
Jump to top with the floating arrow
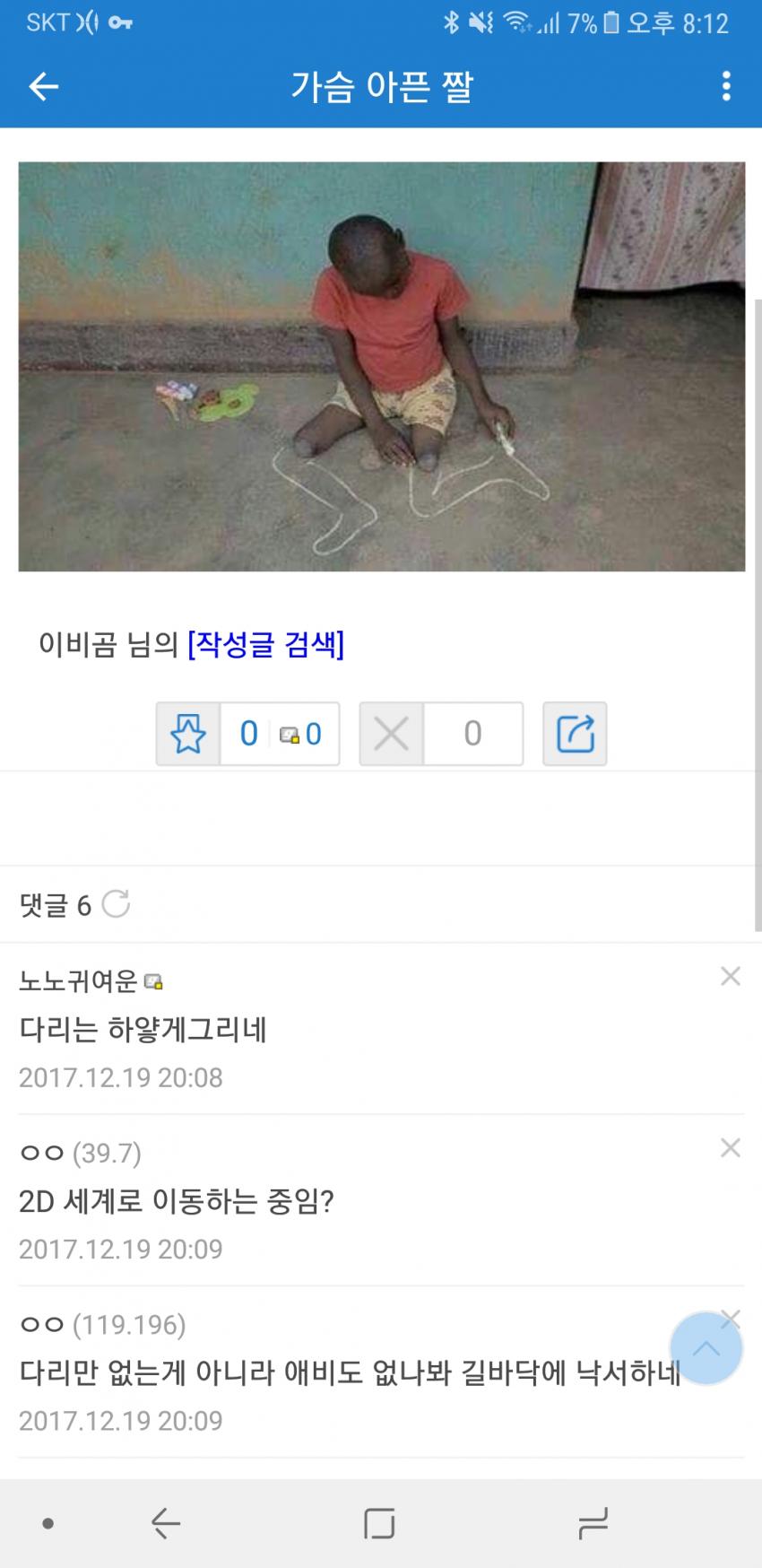706,1348
